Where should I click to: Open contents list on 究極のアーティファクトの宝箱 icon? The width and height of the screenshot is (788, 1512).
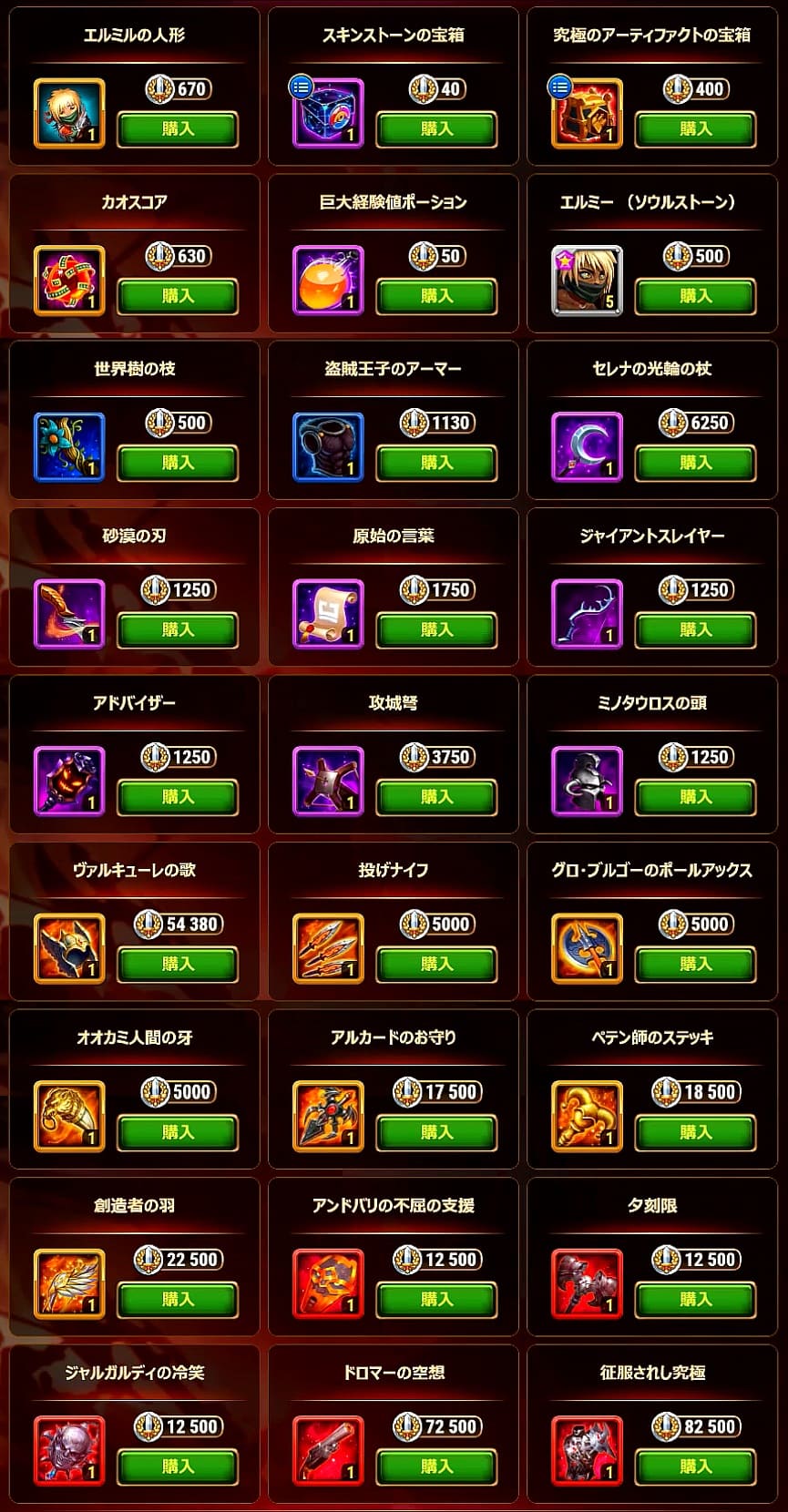559,87
